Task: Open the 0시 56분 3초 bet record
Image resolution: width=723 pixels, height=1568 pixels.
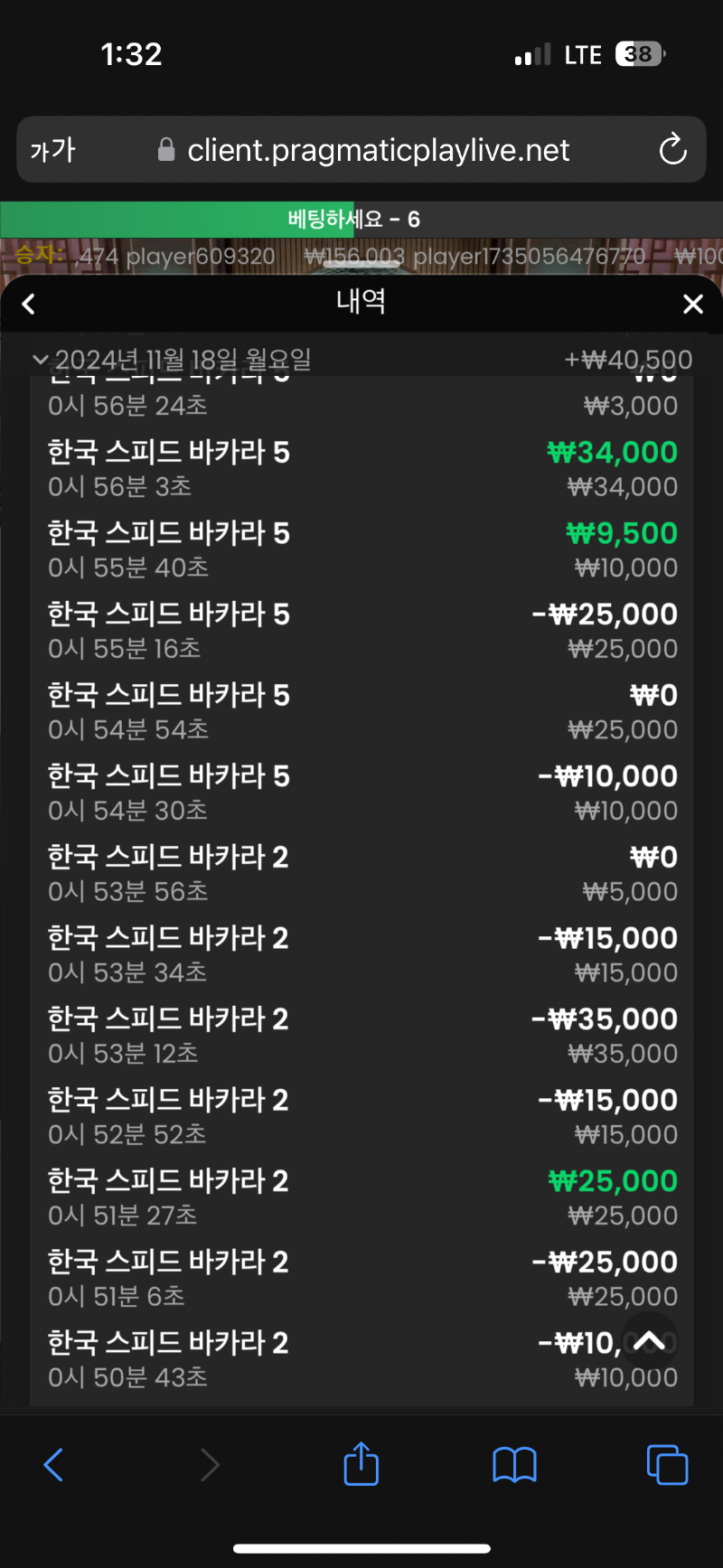Action: (x=361, y=469)
